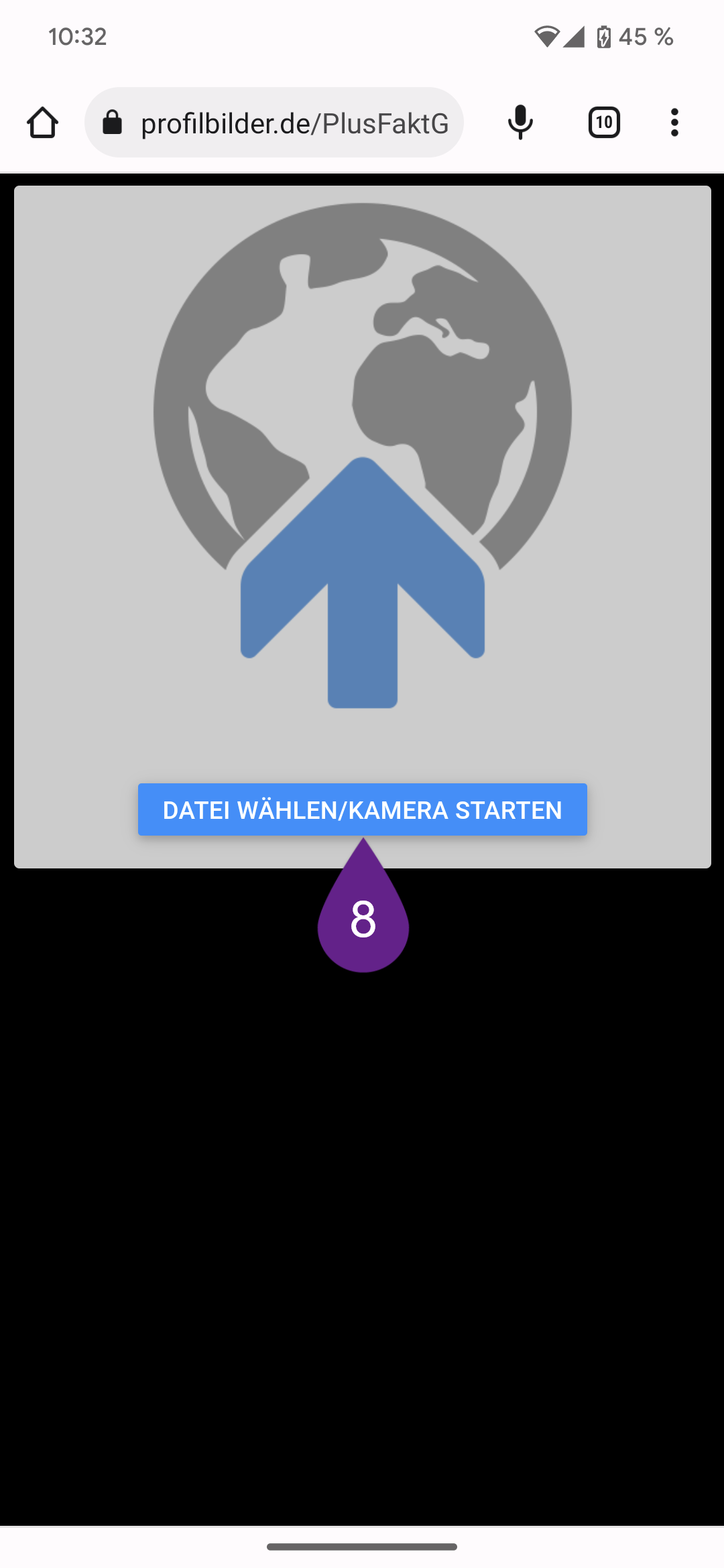Open the browser home page
Viewport: 724px width, 1568px height.
(42, 123)
